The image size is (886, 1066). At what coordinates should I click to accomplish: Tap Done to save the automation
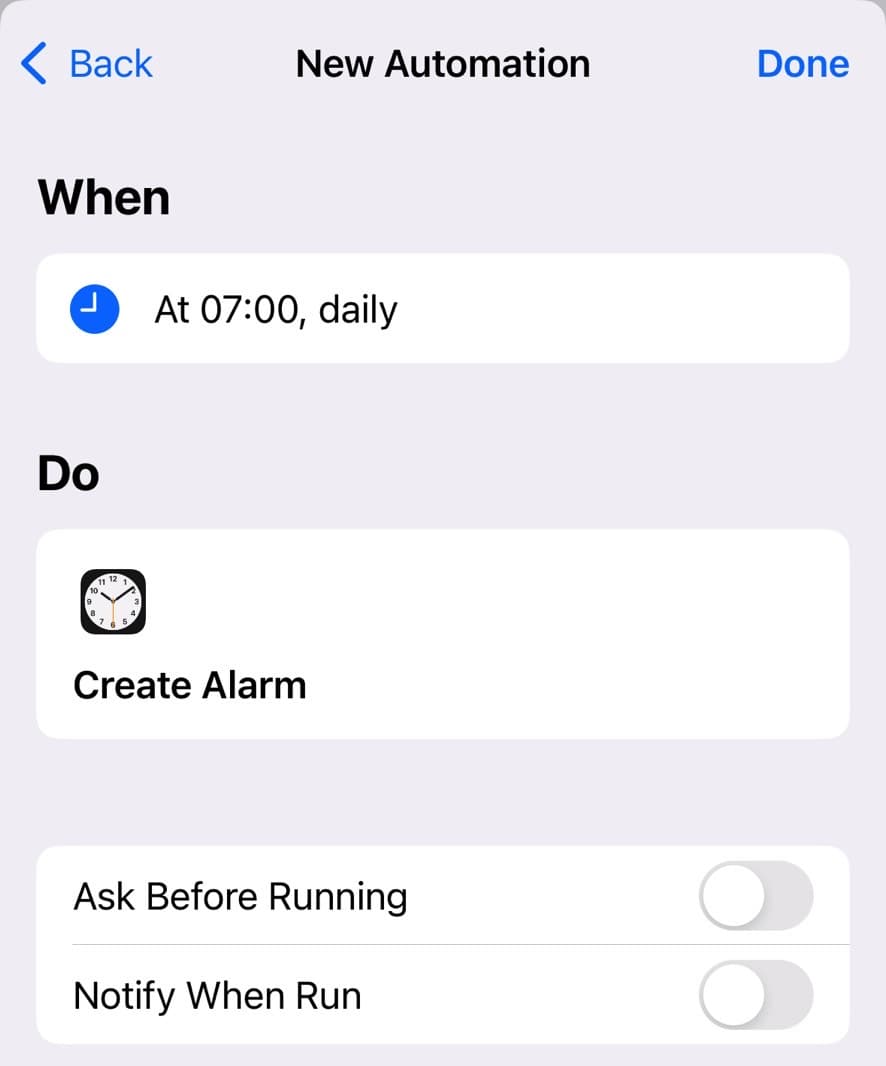click(803, 63)
